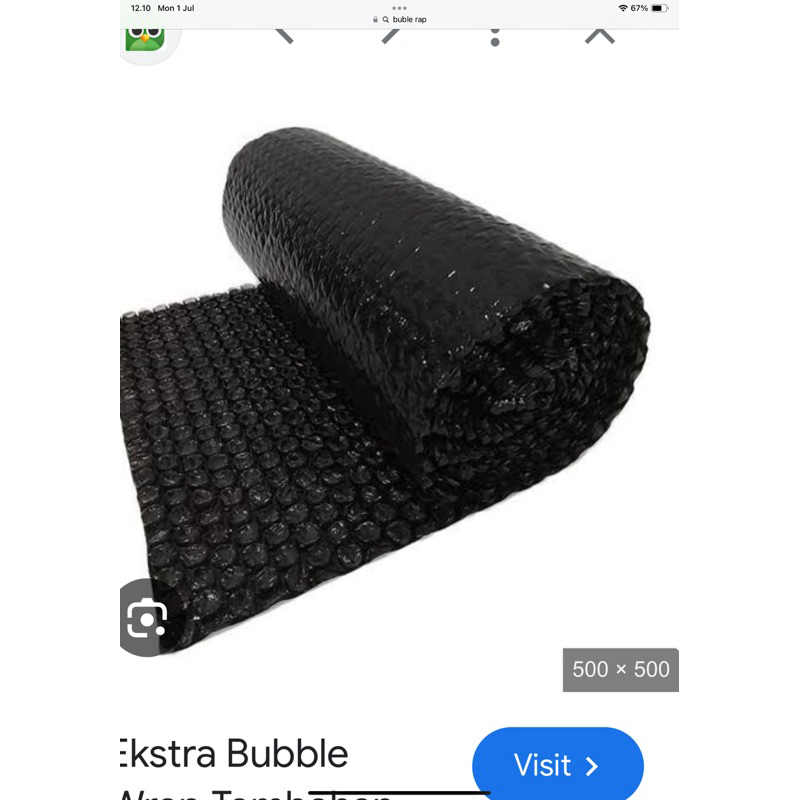This screenshot has height=800, width=800.
Task: Tap the 'buble rap' address bar
Action: coord(400,20)
